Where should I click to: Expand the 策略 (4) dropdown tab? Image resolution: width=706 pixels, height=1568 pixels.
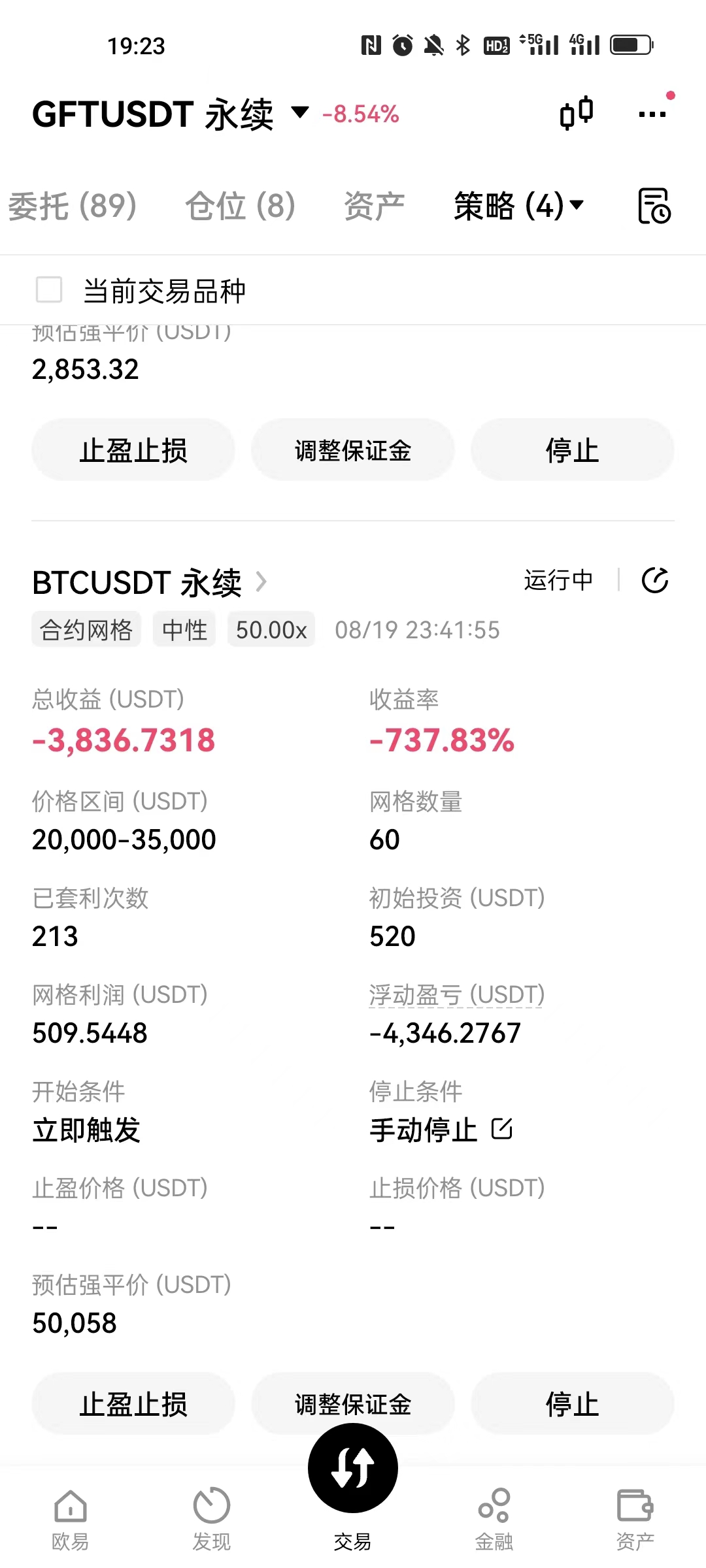[518, 206]
